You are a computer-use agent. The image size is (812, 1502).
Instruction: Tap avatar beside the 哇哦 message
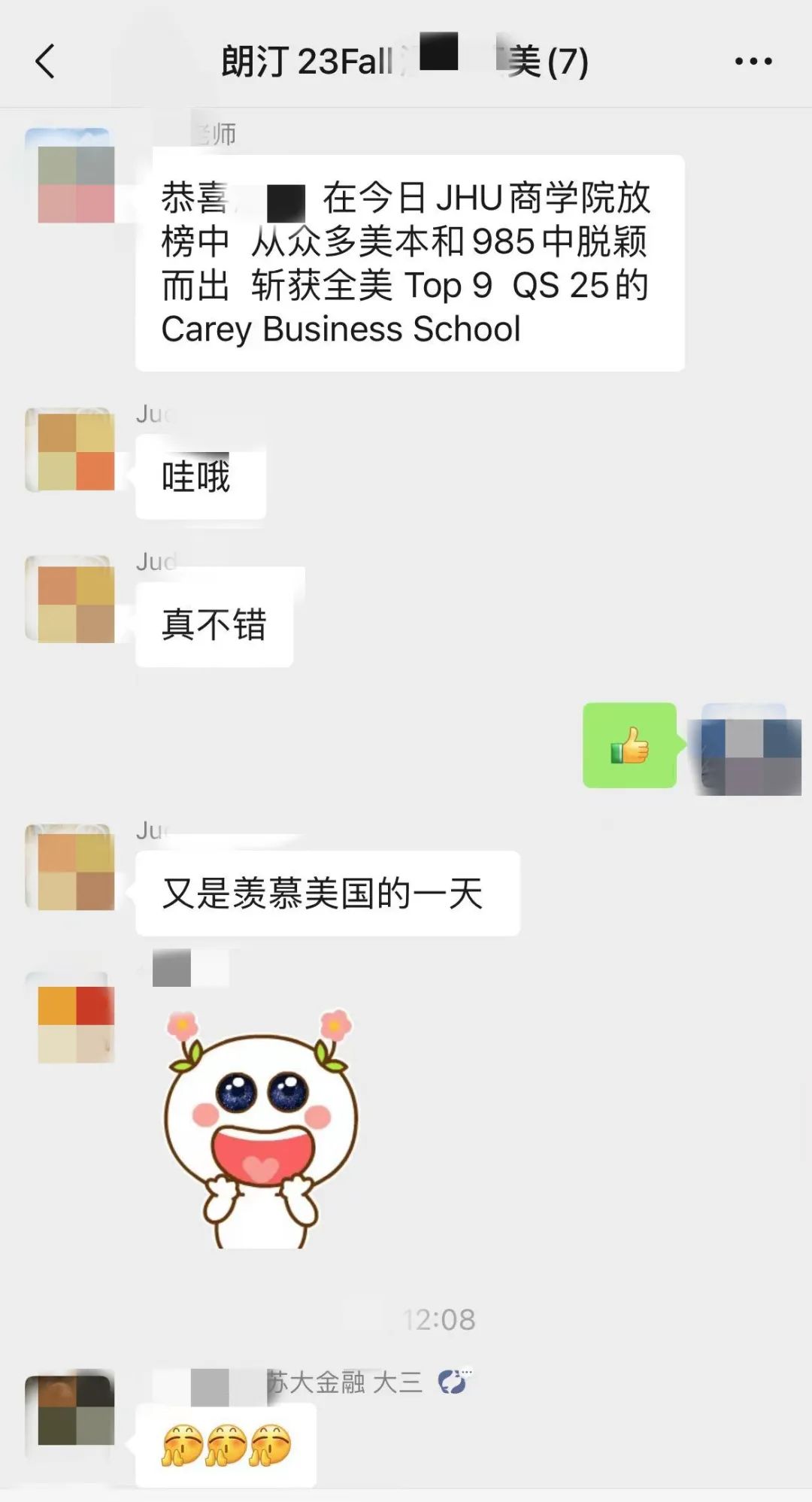70,450
